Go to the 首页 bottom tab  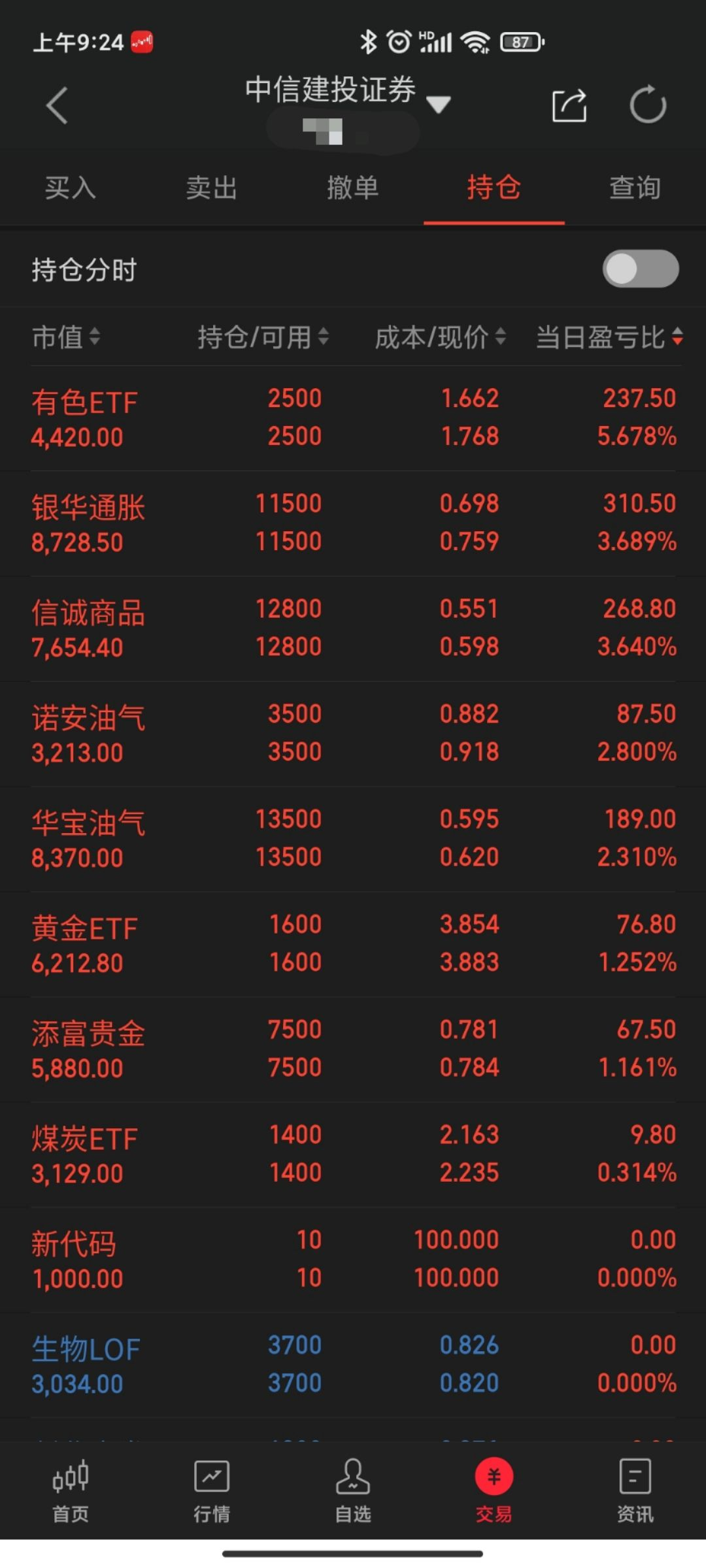(71, 1491)
